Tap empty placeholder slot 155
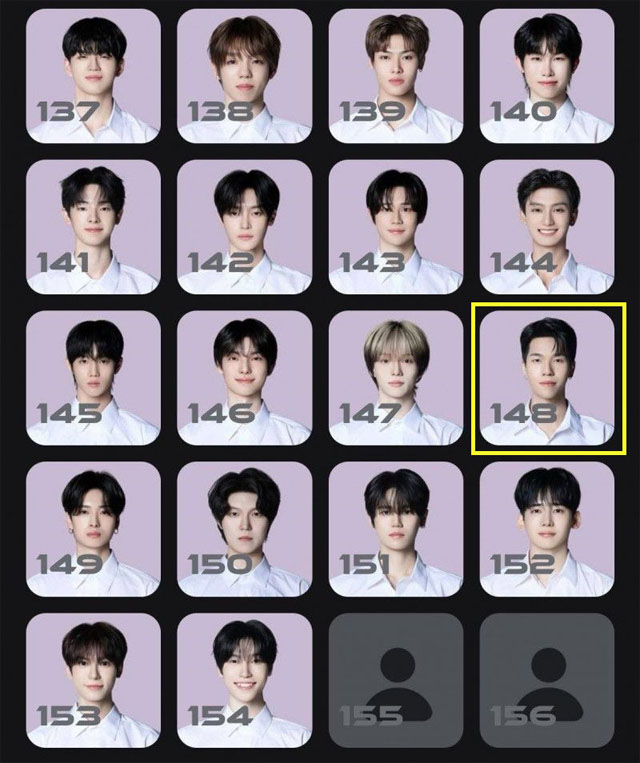640x763 pixels. (x=395, y=680)
